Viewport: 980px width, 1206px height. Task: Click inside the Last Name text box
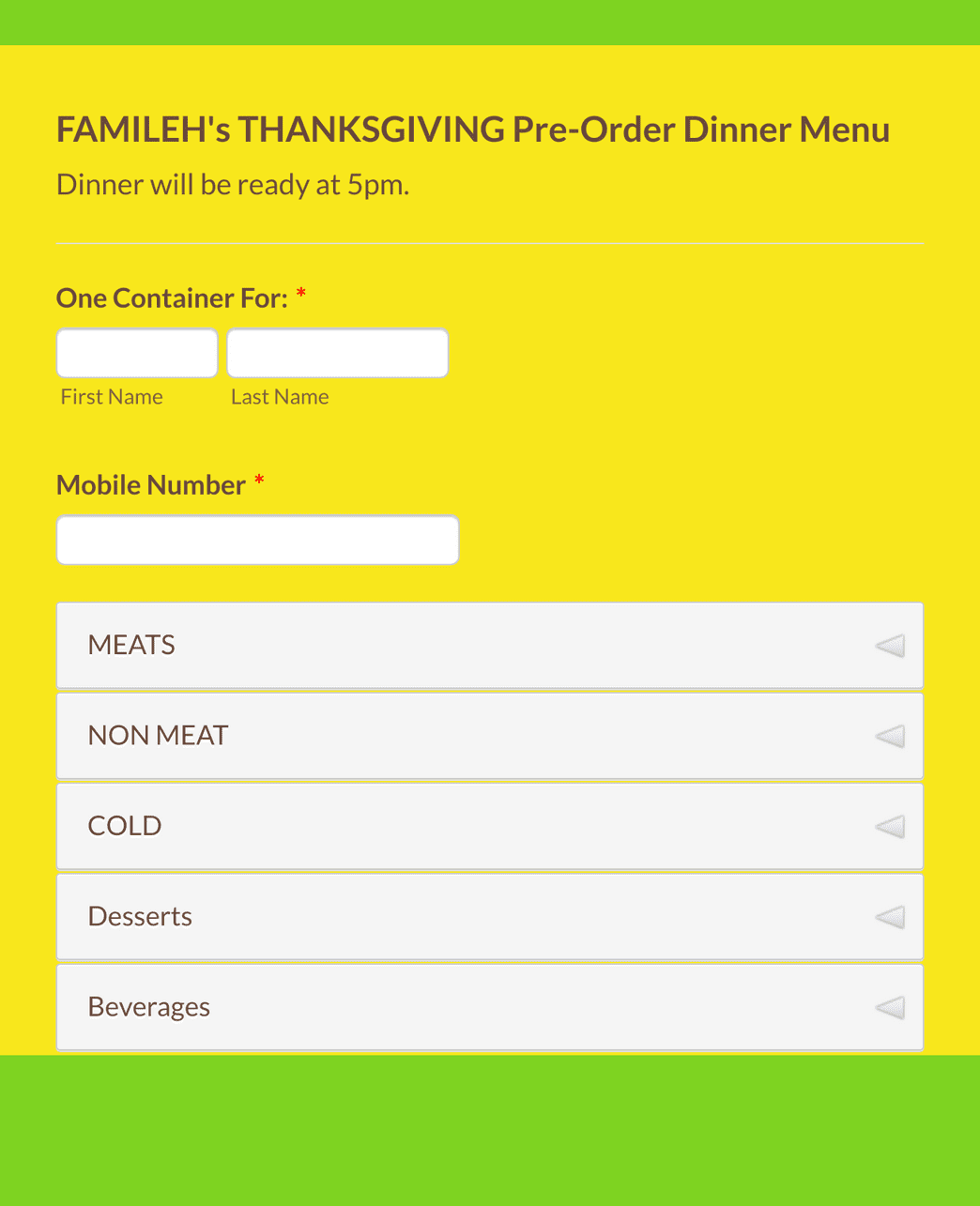337,353
